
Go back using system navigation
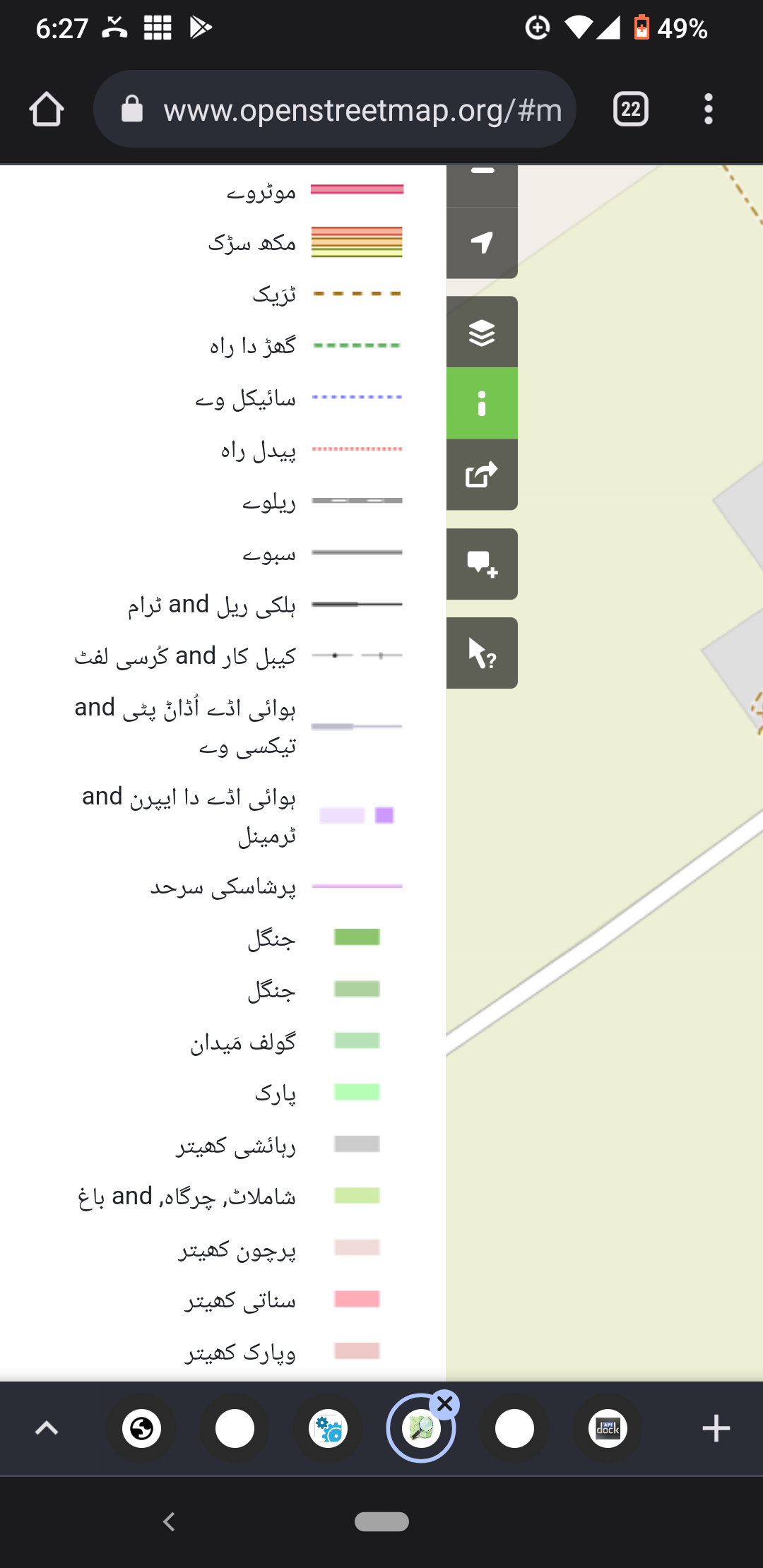pyautogui.click(x=169, y=1521)
